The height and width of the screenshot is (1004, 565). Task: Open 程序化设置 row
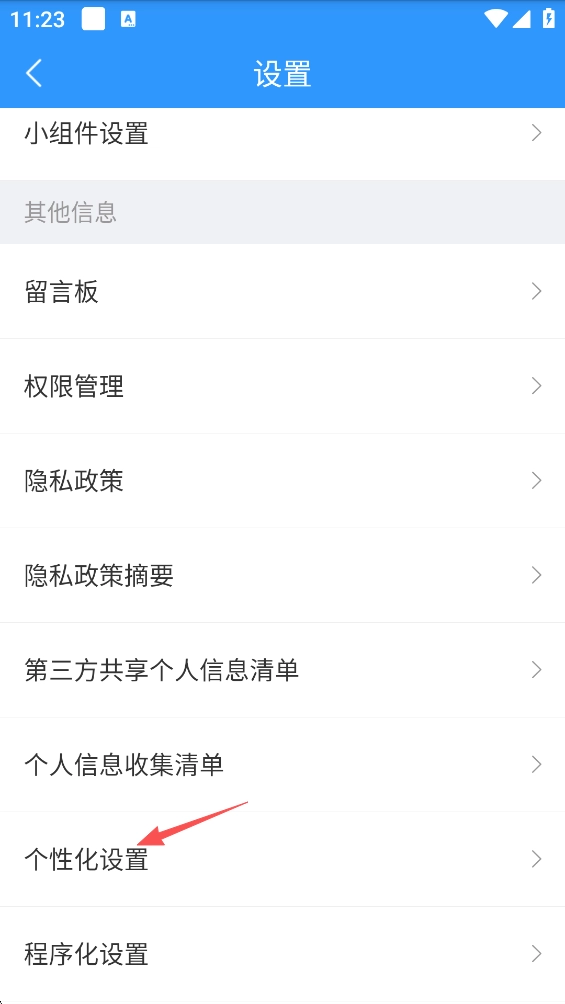(282, 955)
